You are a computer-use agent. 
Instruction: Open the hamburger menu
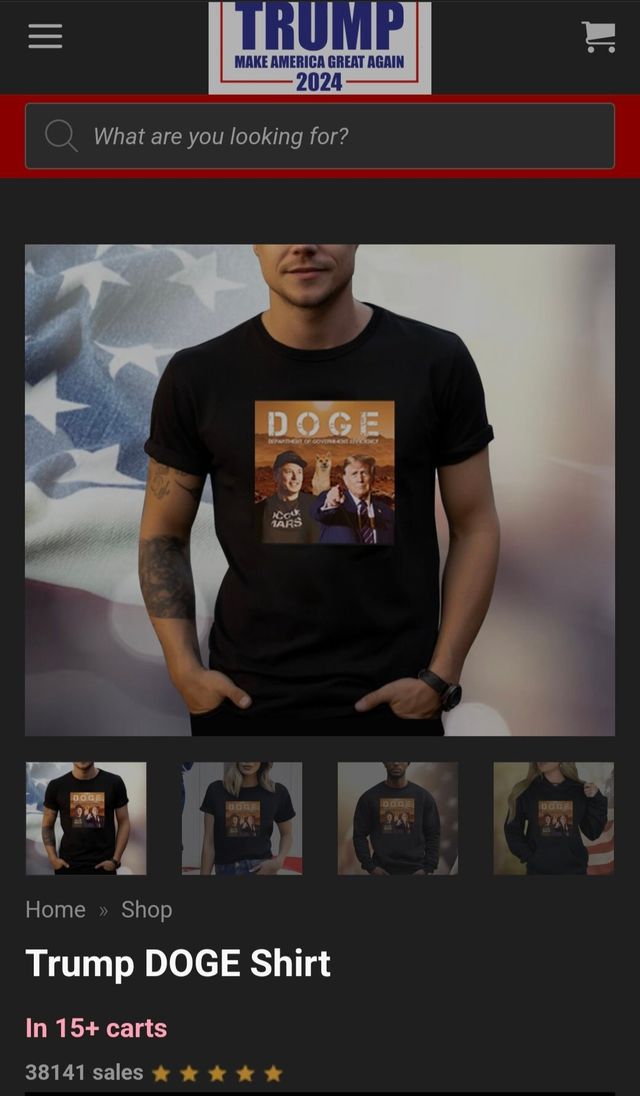45,36
